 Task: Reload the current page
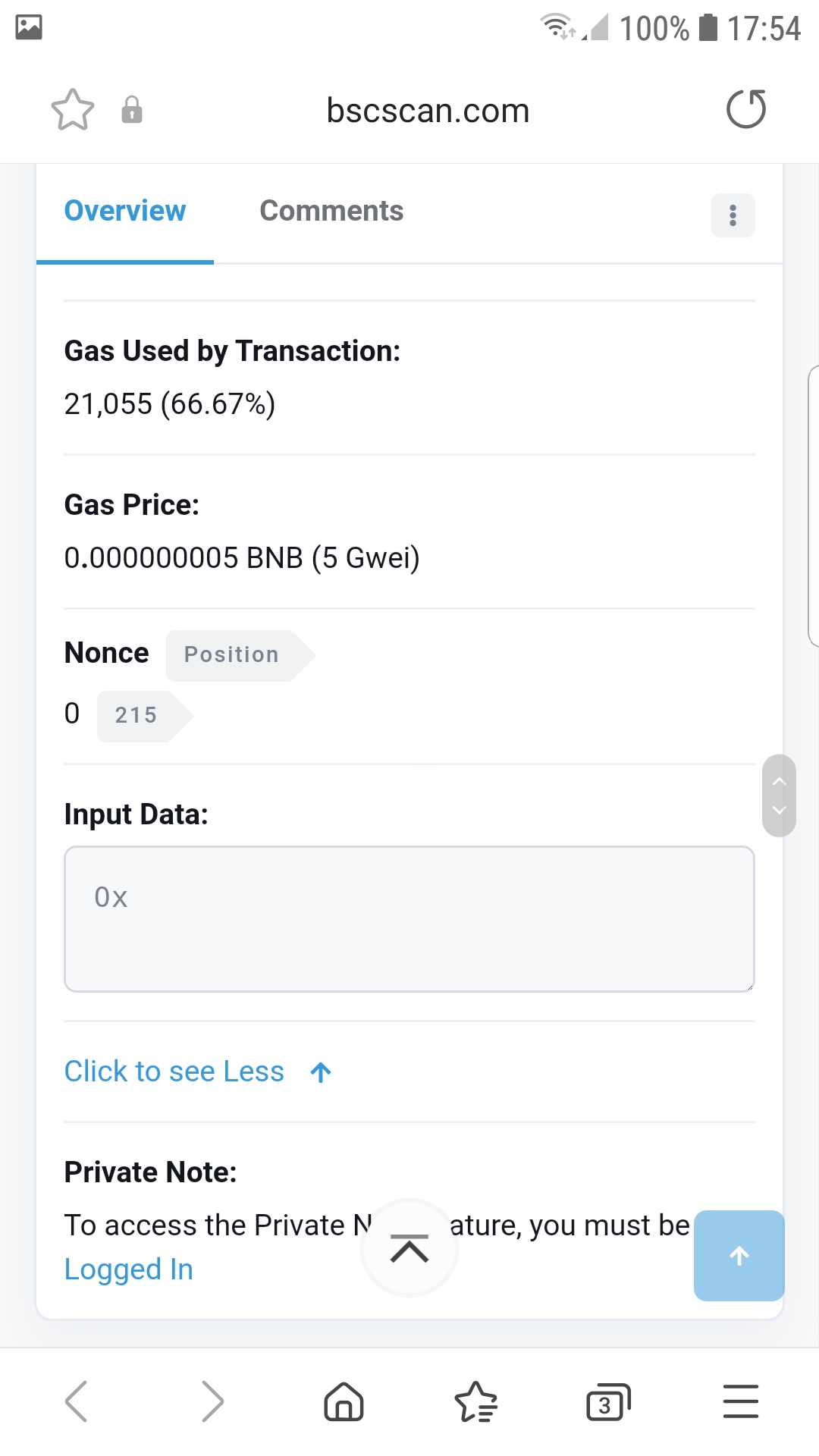coord(746,109)
